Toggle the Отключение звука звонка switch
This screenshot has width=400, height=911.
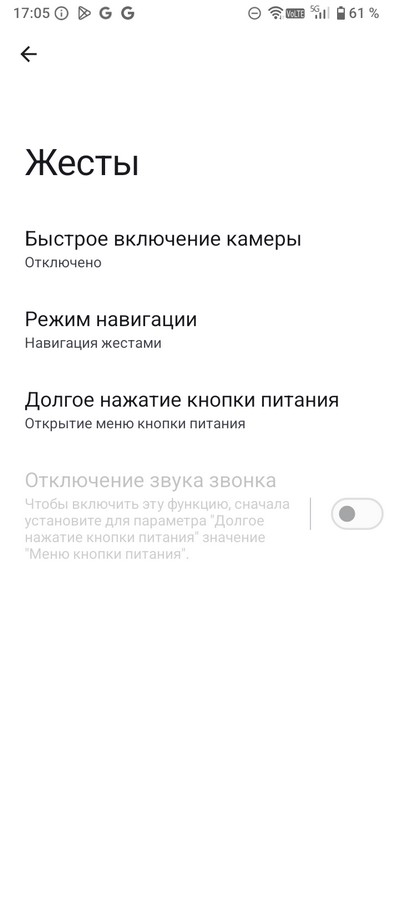[357, 514]
